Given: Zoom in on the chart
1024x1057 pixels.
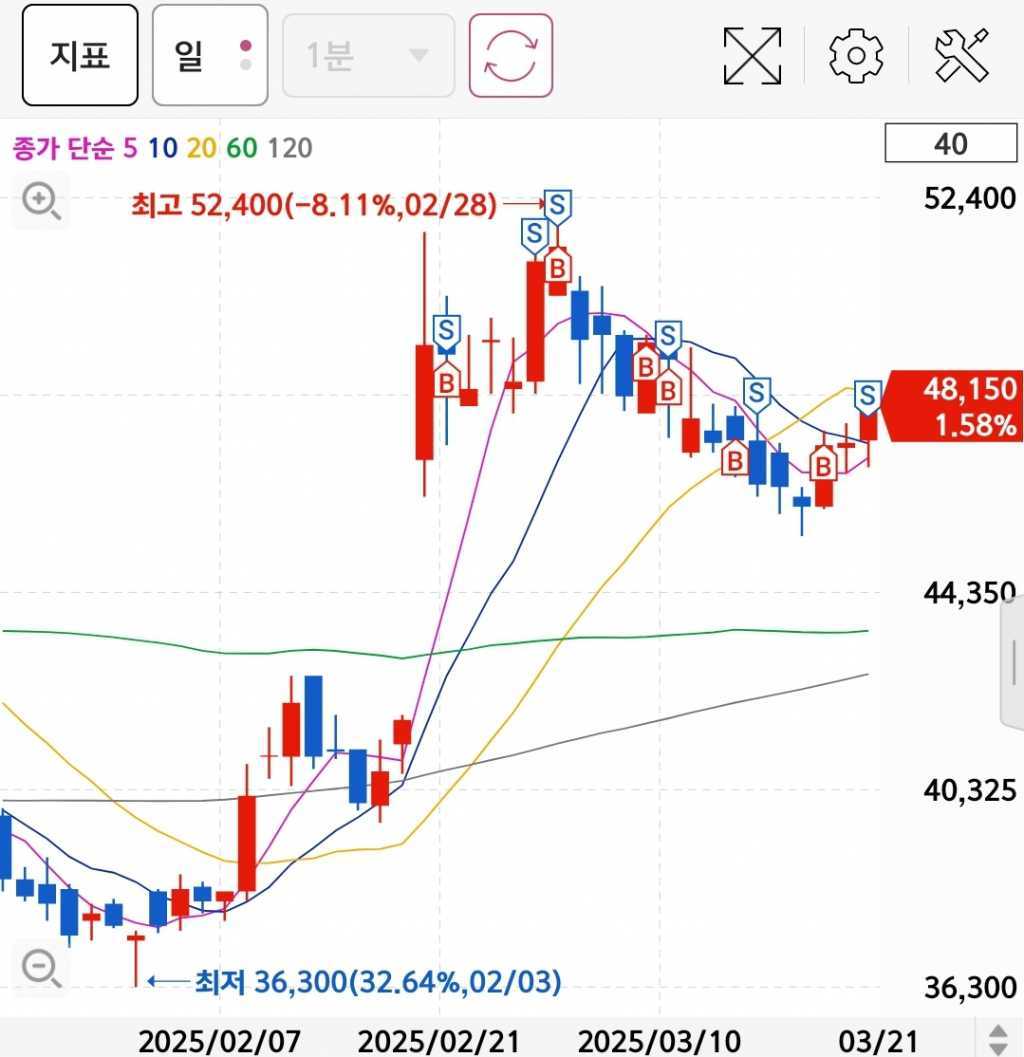Looking at the screenshot, I should pyautogui.click(x=42, y=201).
